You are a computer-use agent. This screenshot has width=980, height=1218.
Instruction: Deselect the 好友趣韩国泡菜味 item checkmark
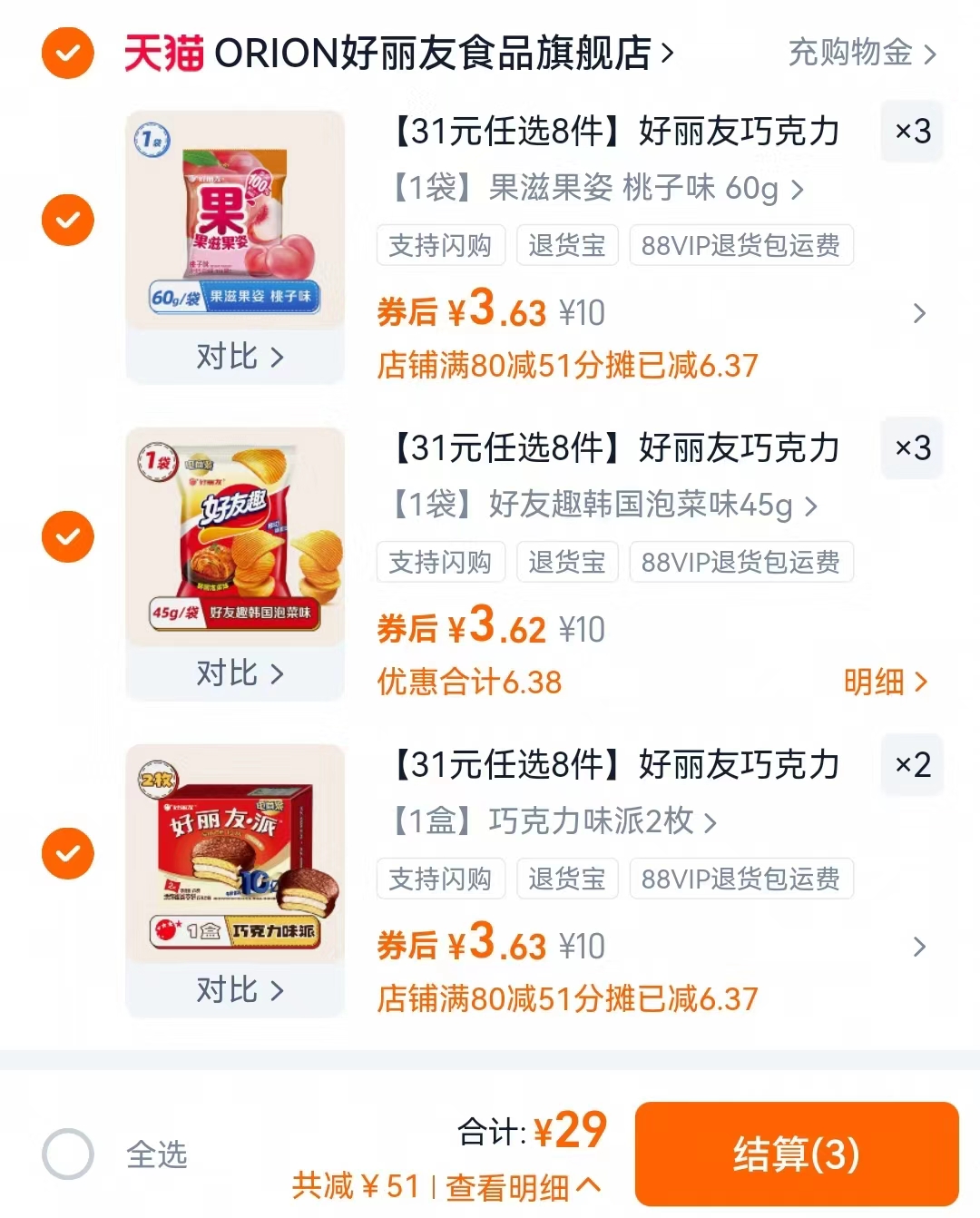click(x=67, y=536)
